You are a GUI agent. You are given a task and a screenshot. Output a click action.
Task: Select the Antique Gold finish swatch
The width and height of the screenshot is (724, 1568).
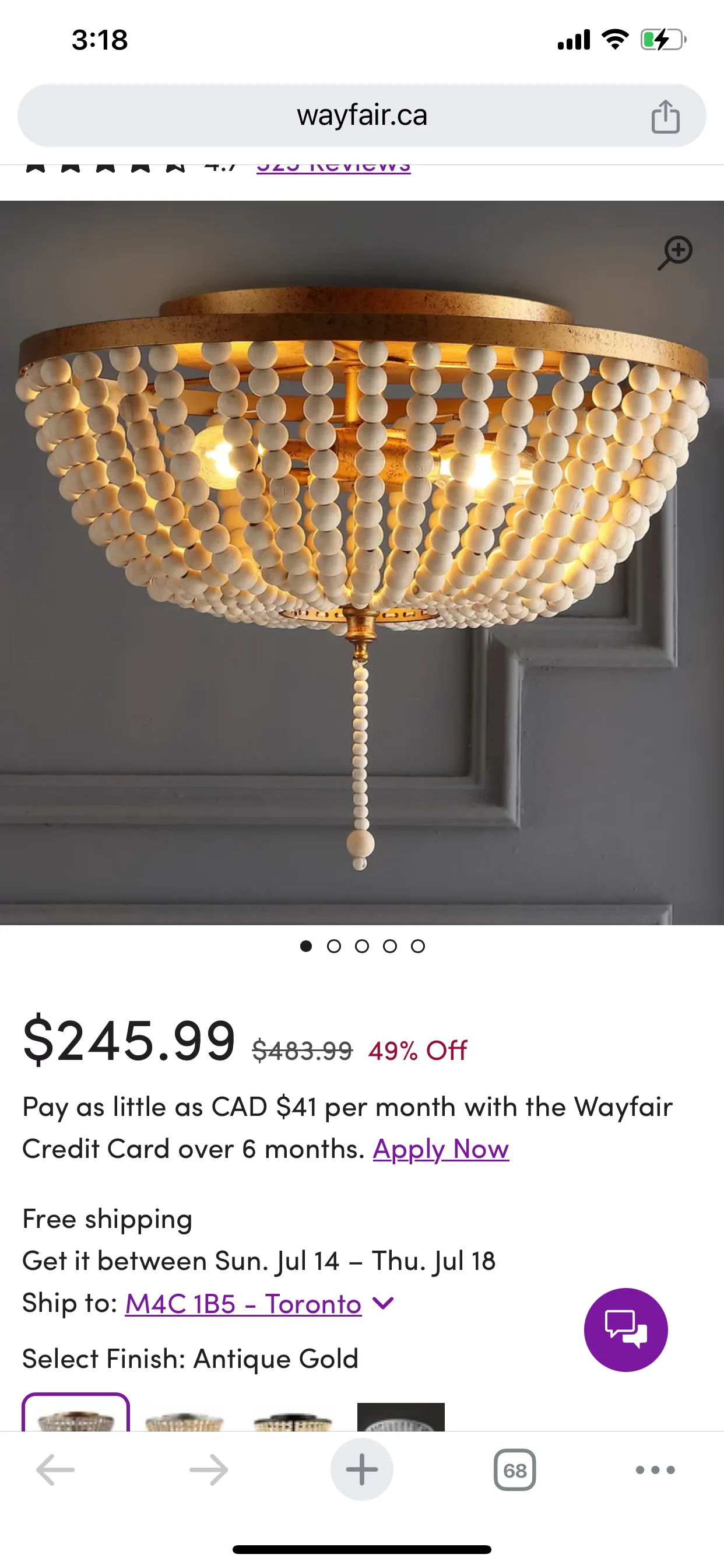[76, 1415]
